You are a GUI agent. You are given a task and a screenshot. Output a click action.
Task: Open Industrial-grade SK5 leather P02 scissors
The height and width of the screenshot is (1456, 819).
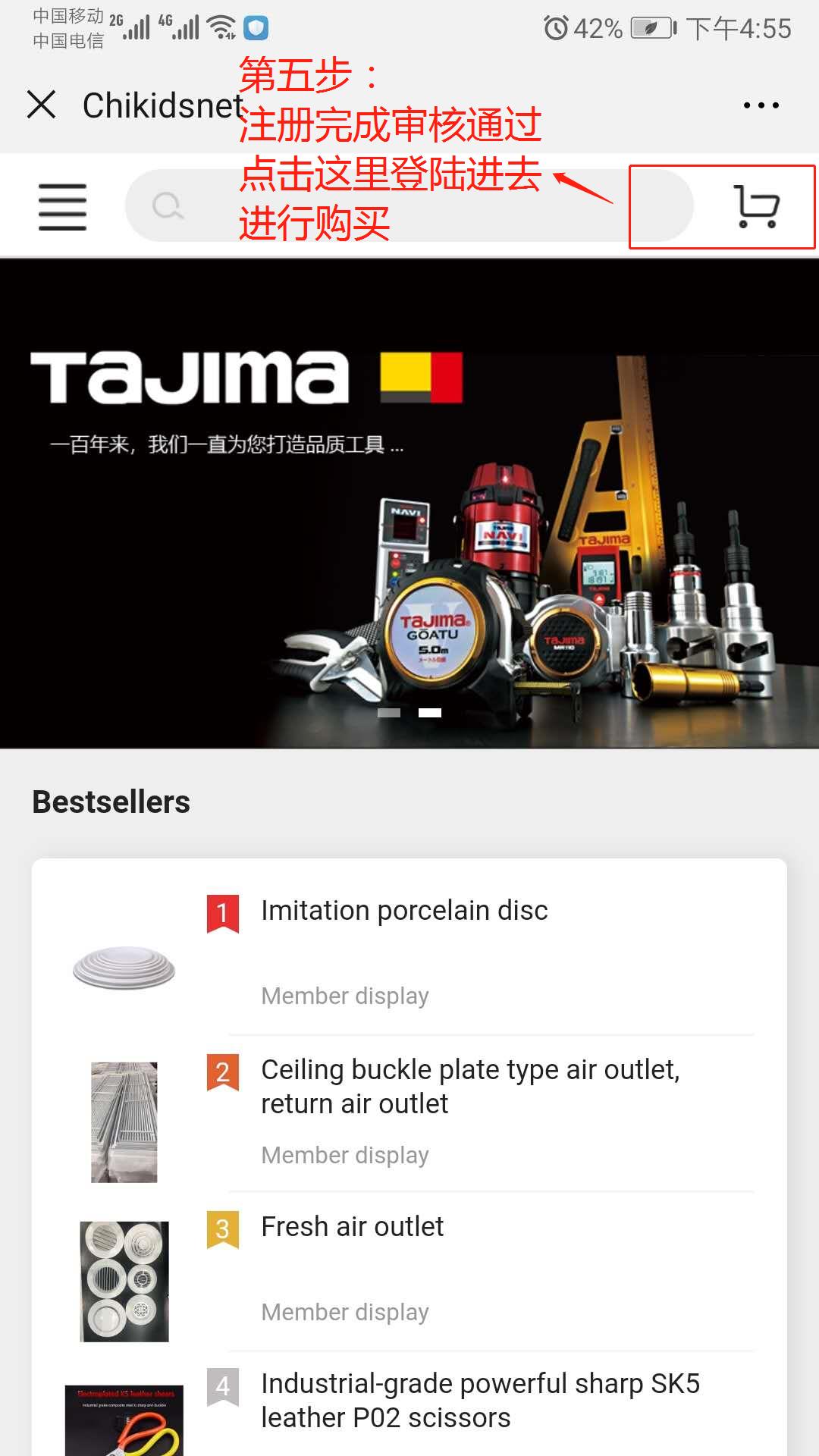pos(480,1400)
